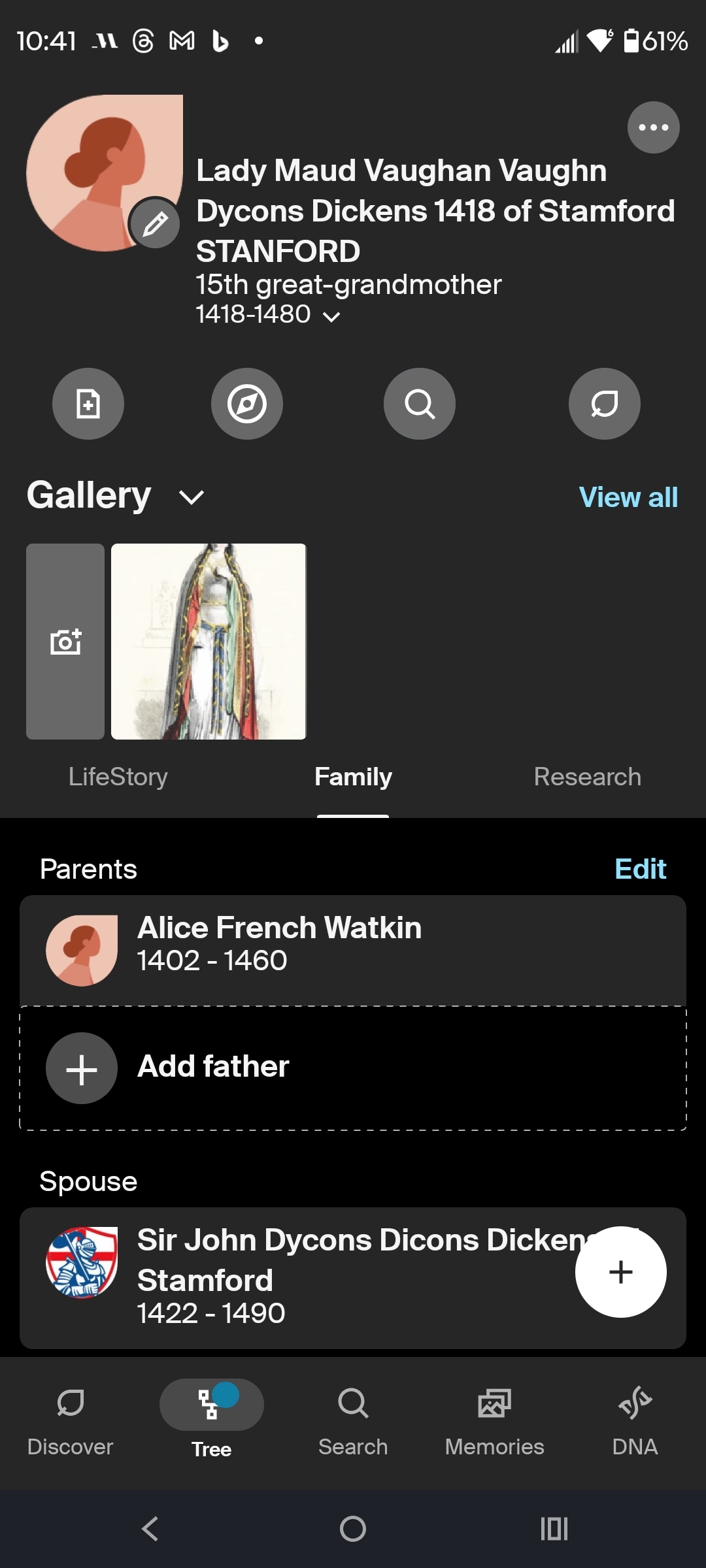Open Ancestry hints leaf icon
Image resolution: width=706 pixels, height=1568 pixels.
coord(604,403)
